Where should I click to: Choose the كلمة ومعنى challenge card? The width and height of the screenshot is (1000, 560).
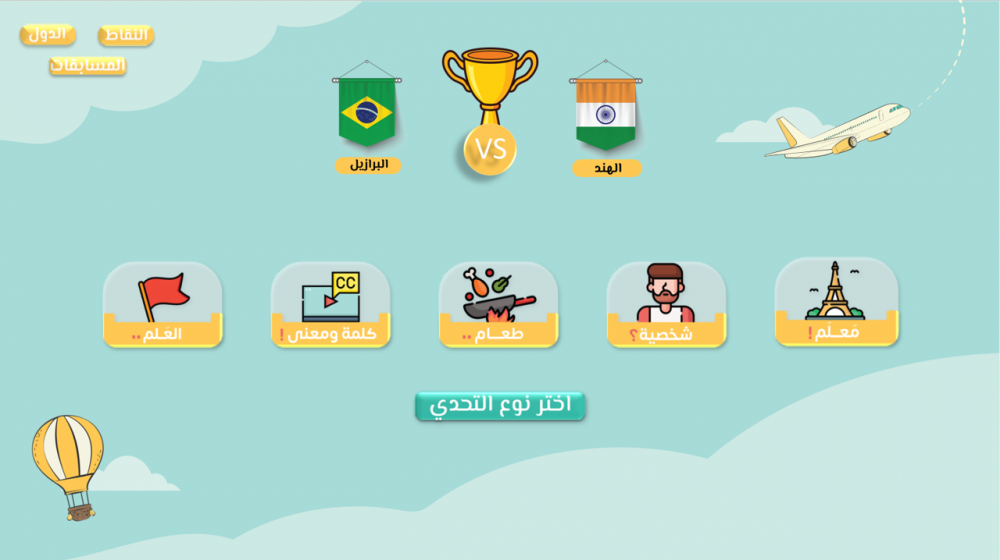pyautogui.click(x=331, y=305)
